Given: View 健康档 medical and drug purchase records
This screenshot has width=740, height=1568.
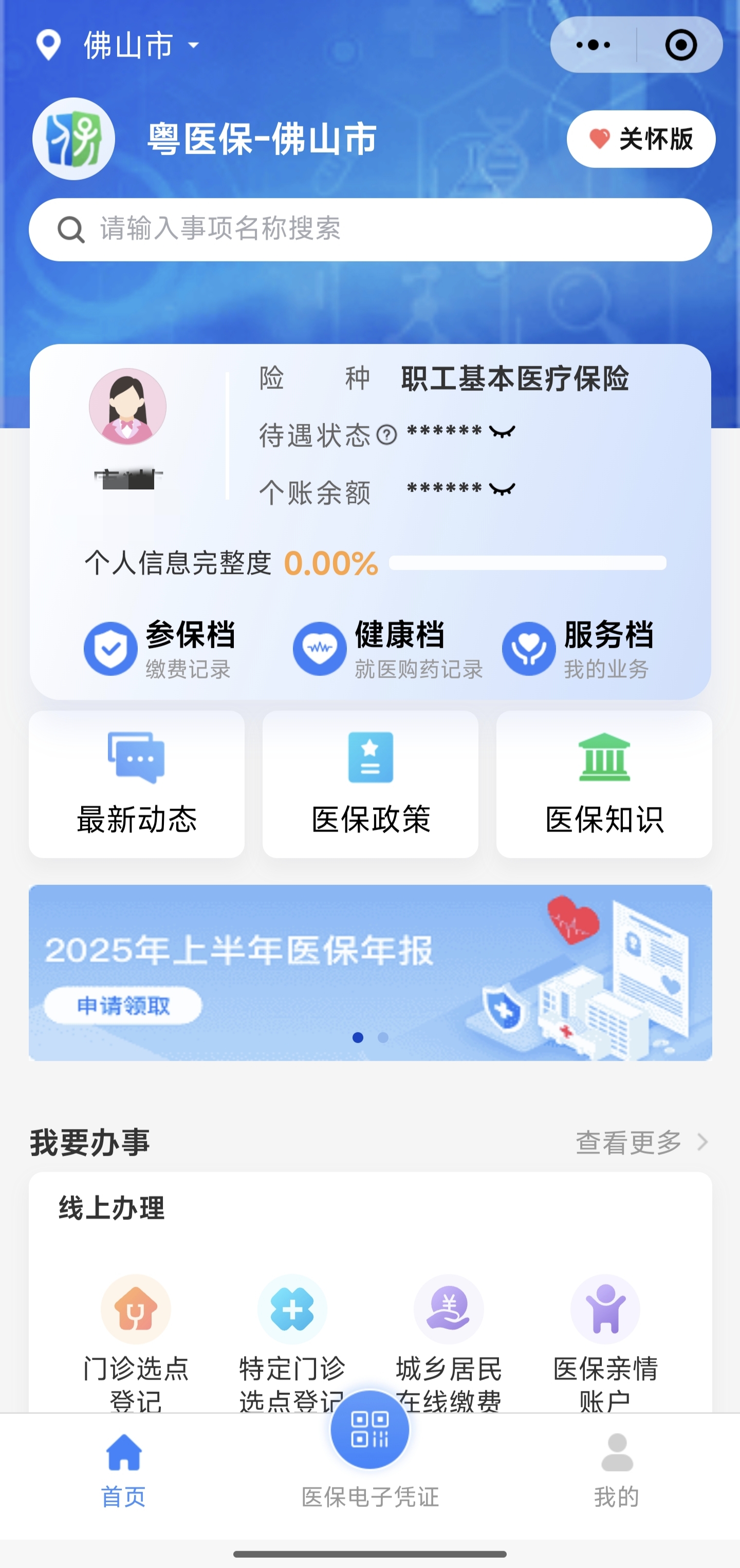Looking at the screenshot, I should pos(387,649).
